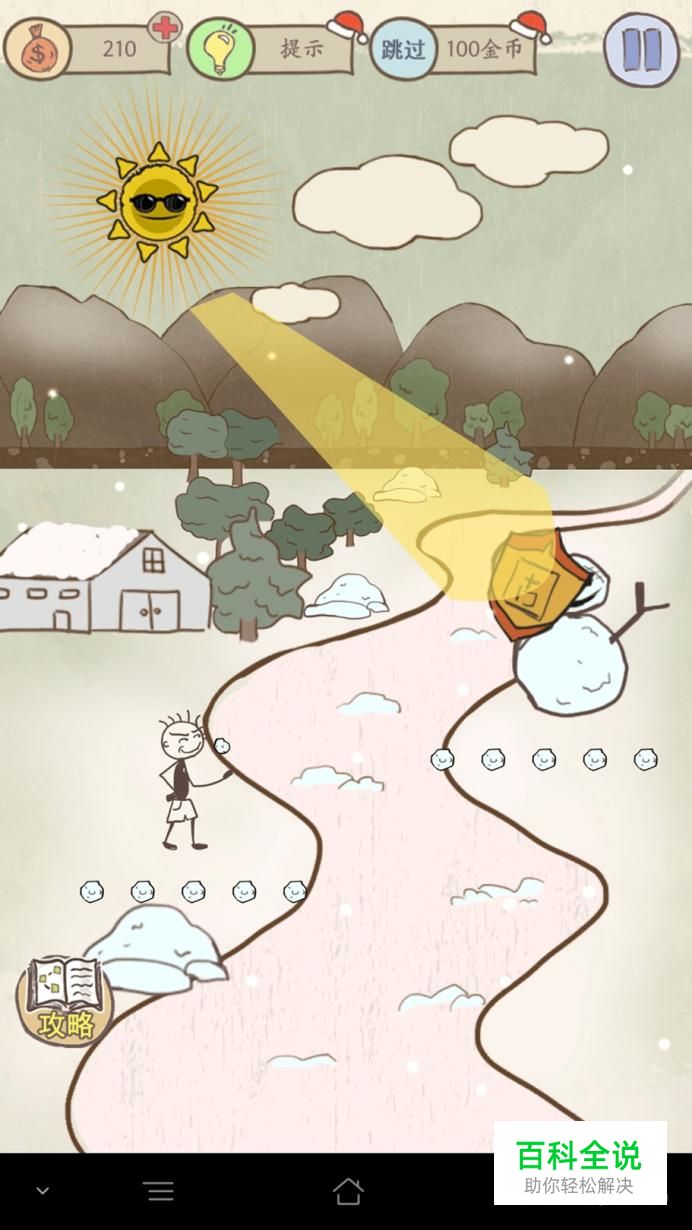Skip the level for 100金币

click(453, 48)
